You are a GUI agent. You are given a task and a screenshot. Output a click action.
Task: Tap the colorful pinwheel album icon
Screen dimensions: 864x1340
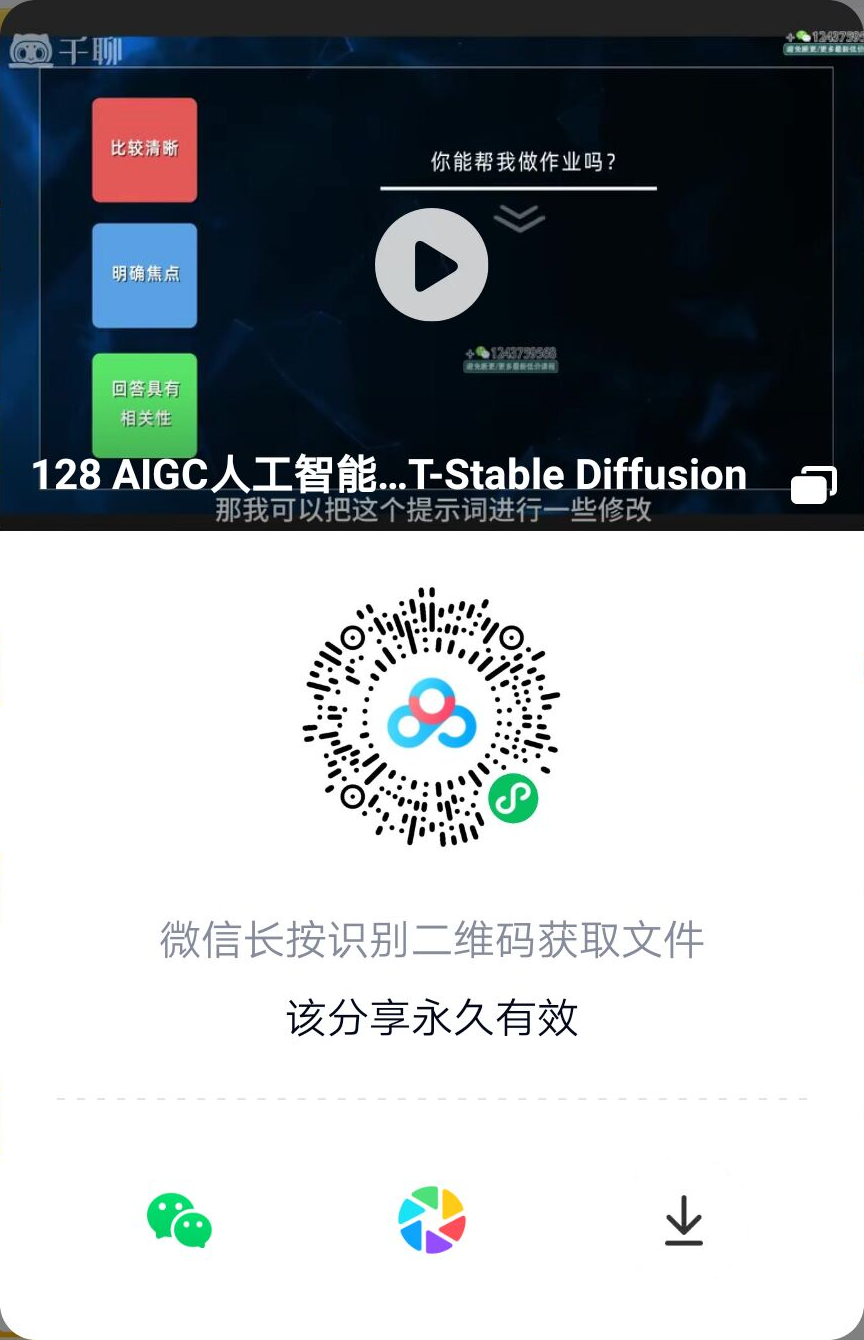coord(432,1220)
